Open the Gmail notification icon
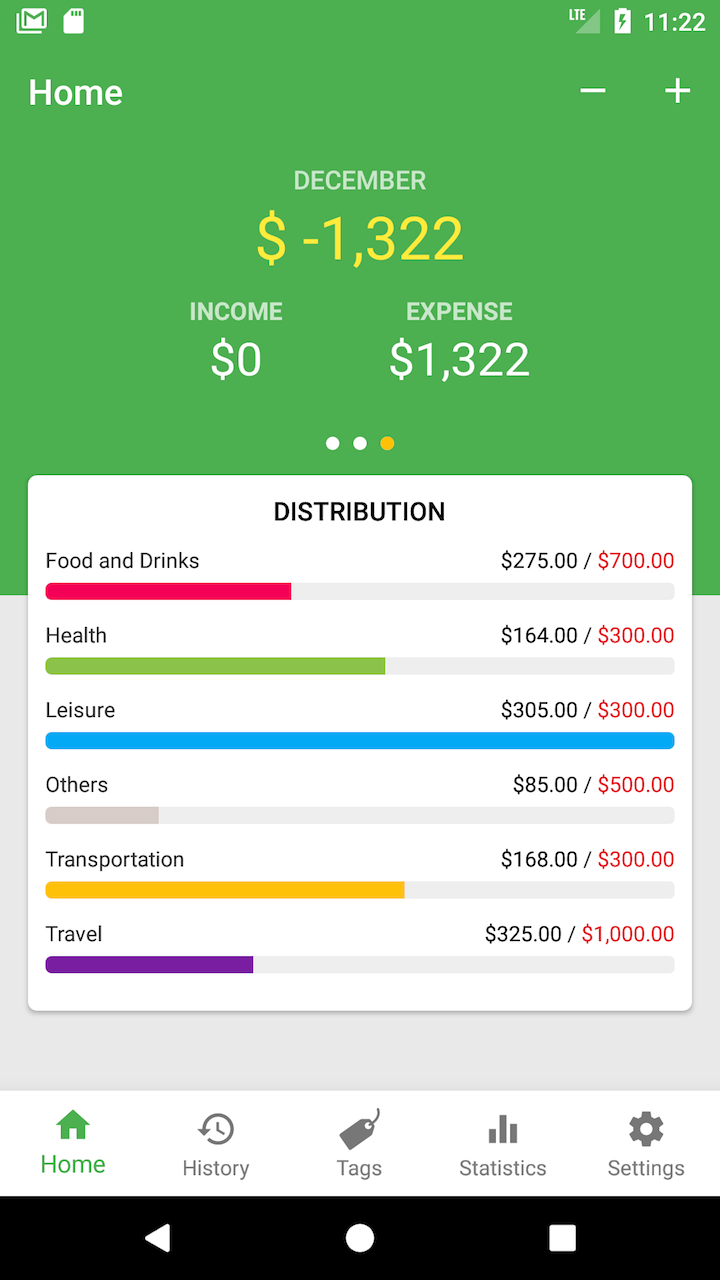The image size is (720, 1280). (31, 20)
